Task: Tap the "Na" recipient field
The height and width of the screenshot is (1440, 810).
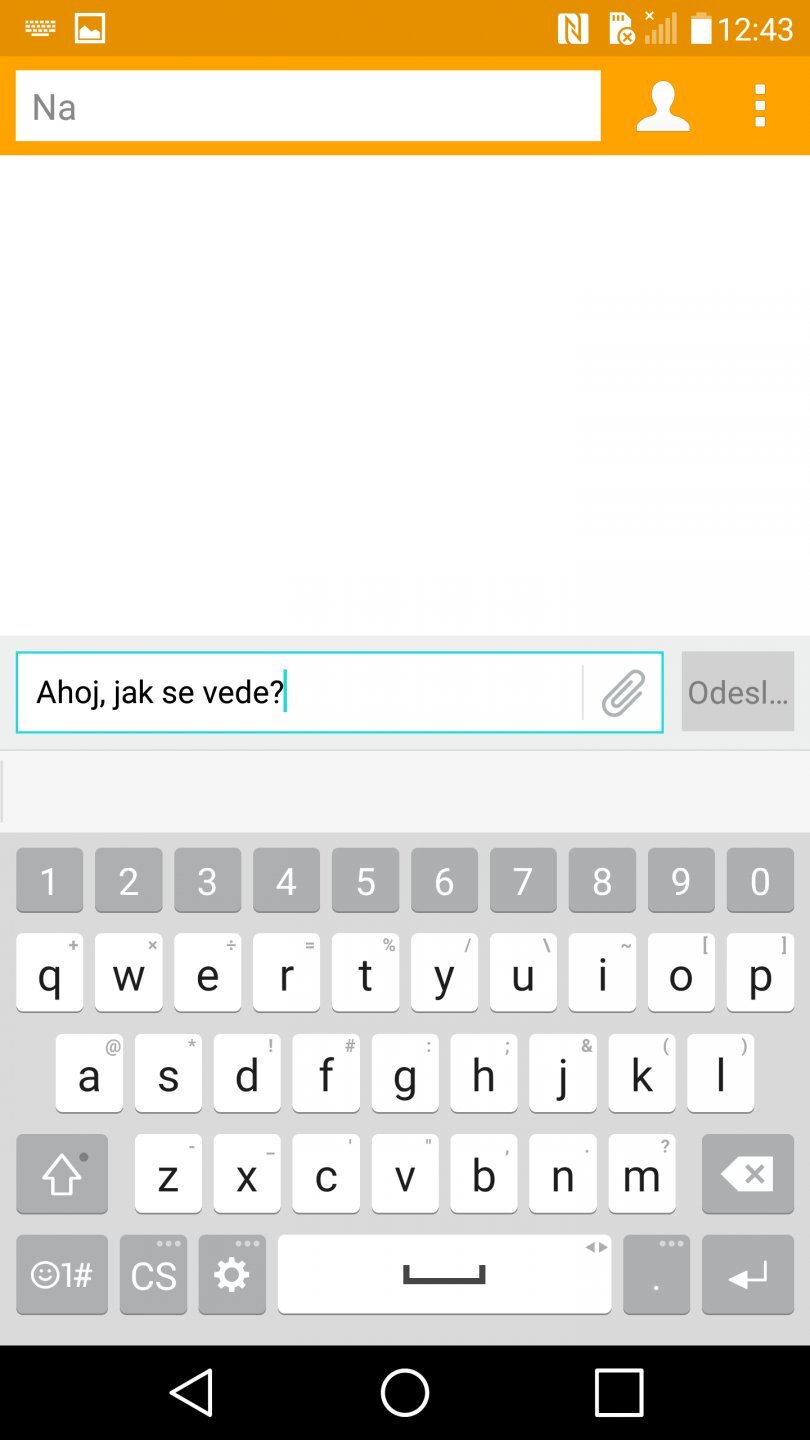Action: (x=308, y=106)
